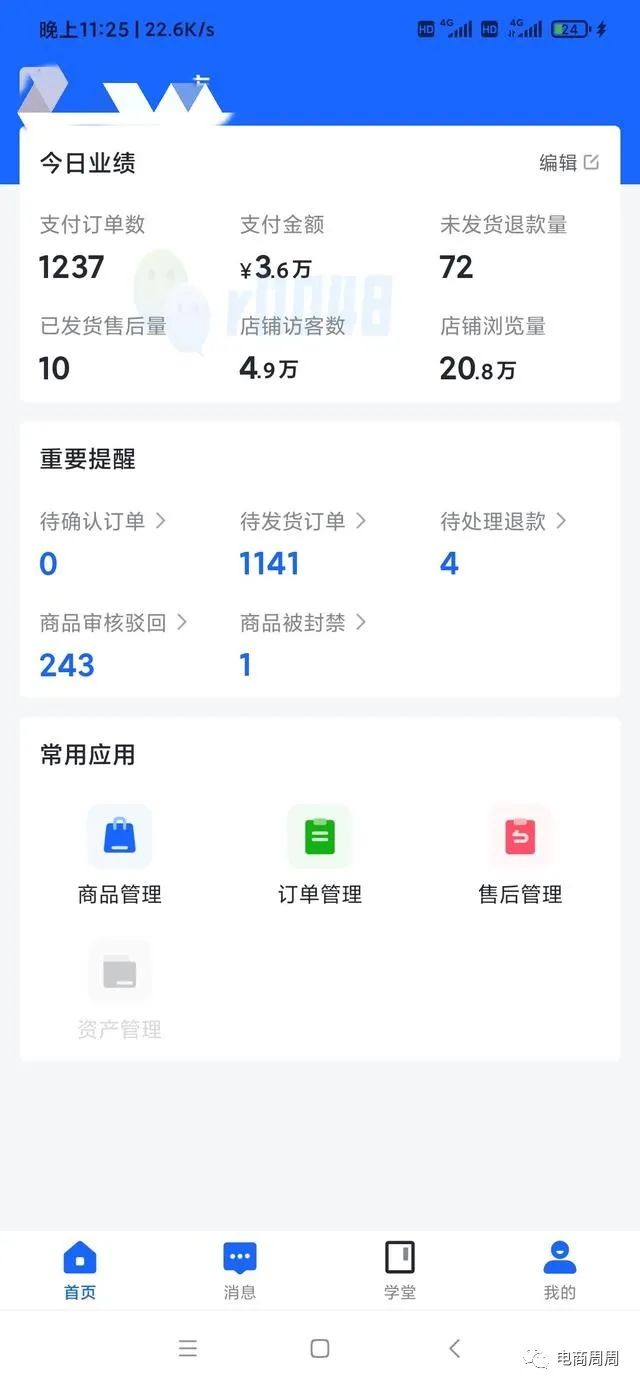Tap the 编辑 edit button
The image size is (640, 1387).
pyautogui.click(x=569, y=163)
